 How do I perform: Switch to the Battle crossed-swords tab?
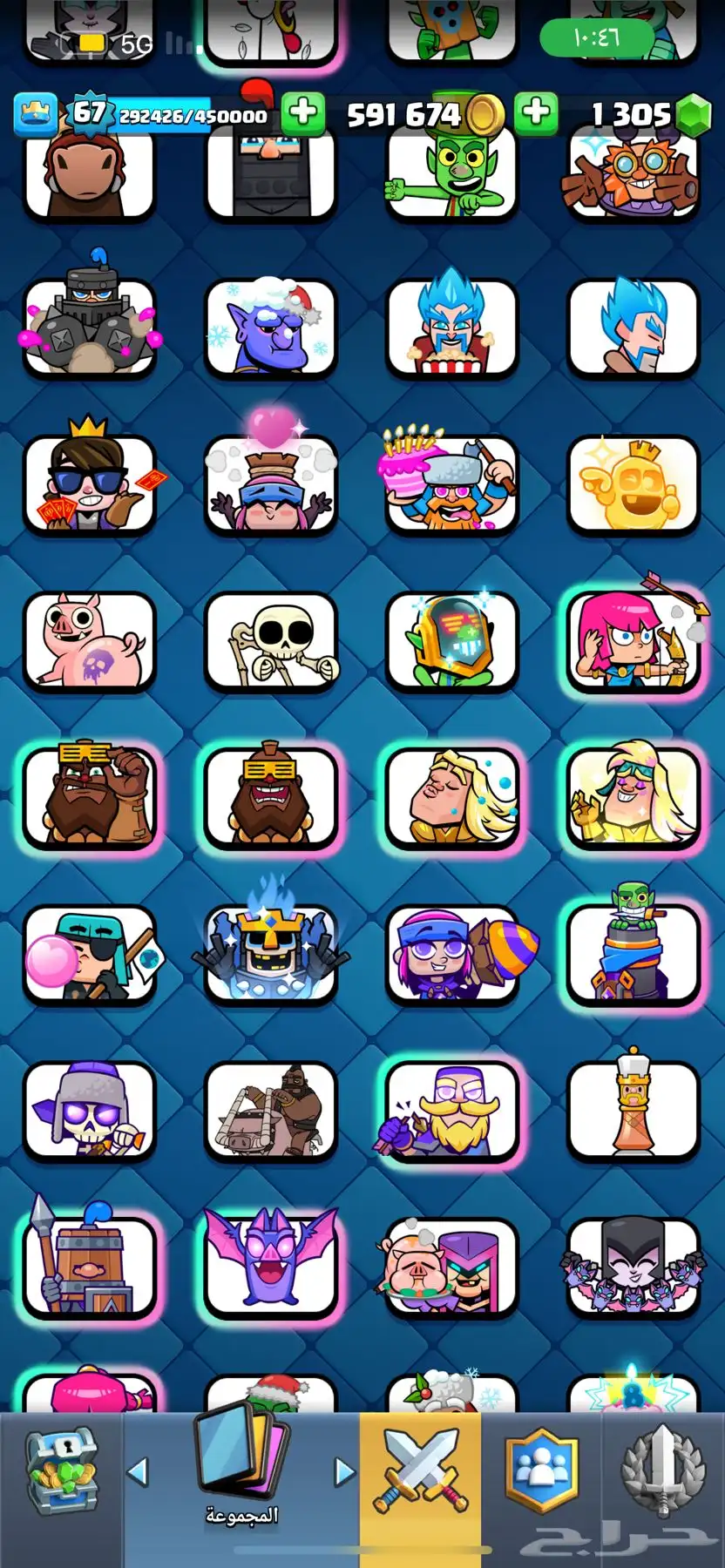(x=420, y=1472)
